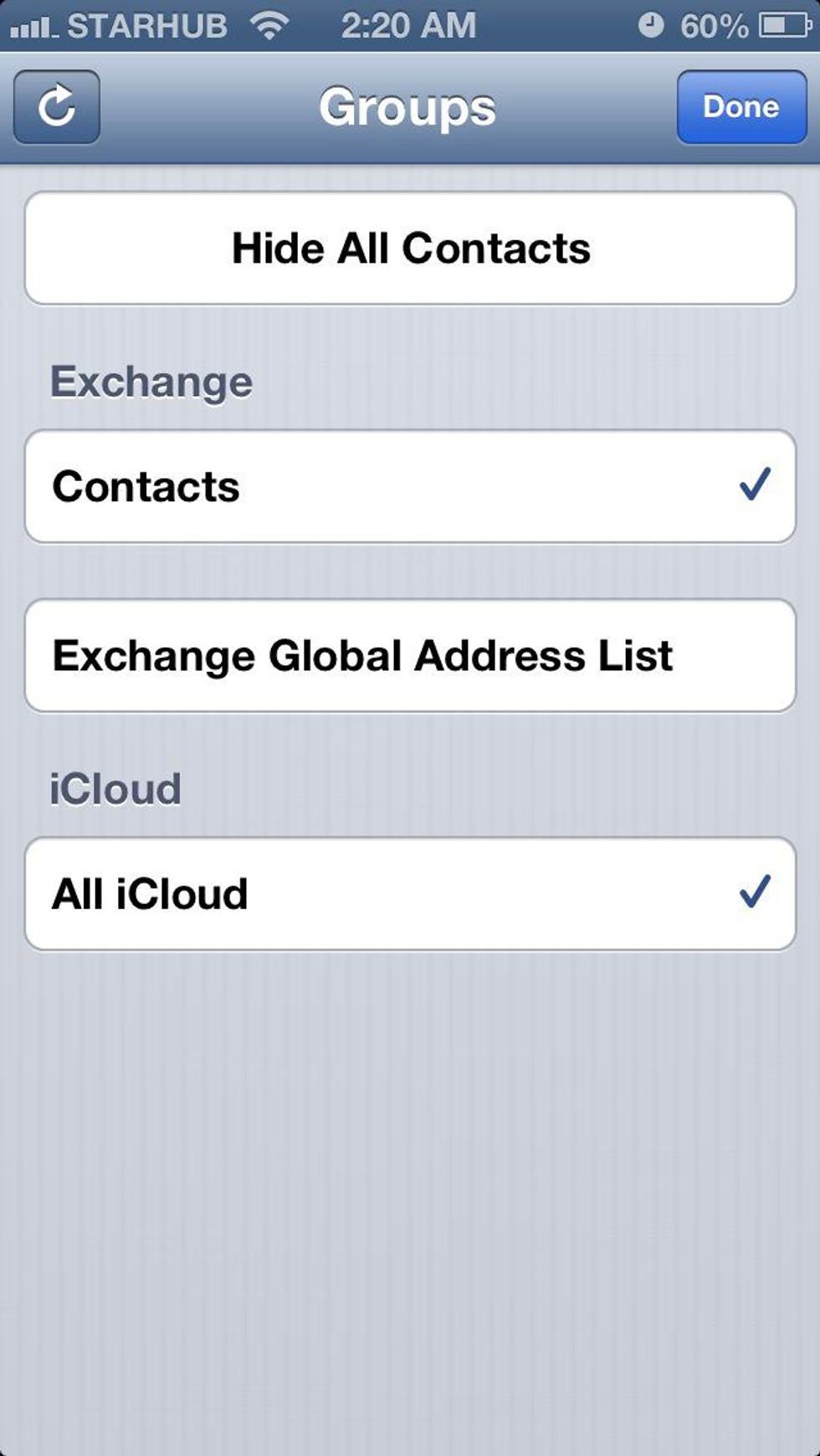
Task: Uncheck the All iCloud group
Action: [410, 894]
